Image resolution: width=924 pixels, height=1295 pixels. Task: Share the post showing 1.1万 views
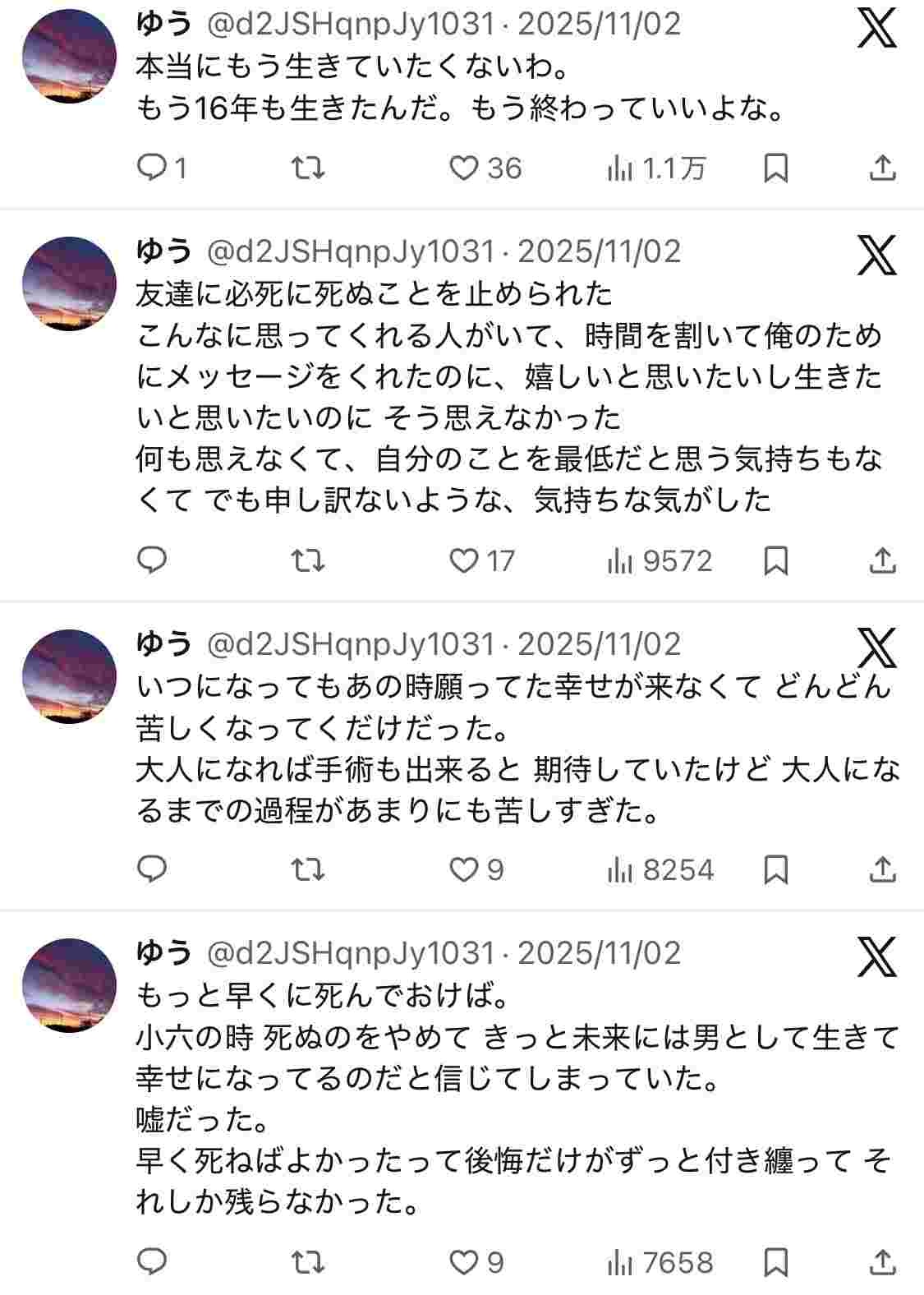click(882, 168)
